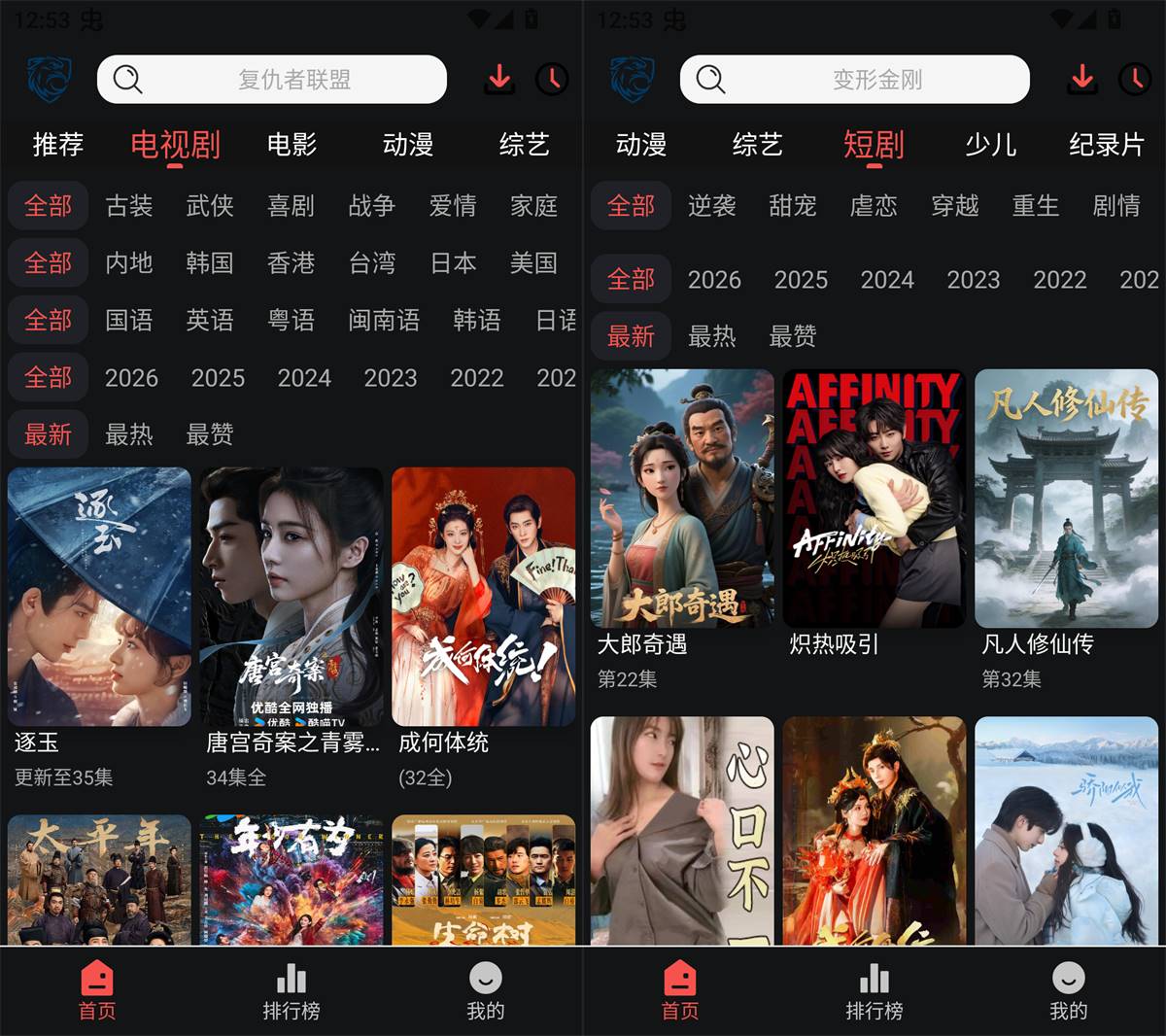
Task: Open the 逐玉 drama card
Action: coord(99,628)
